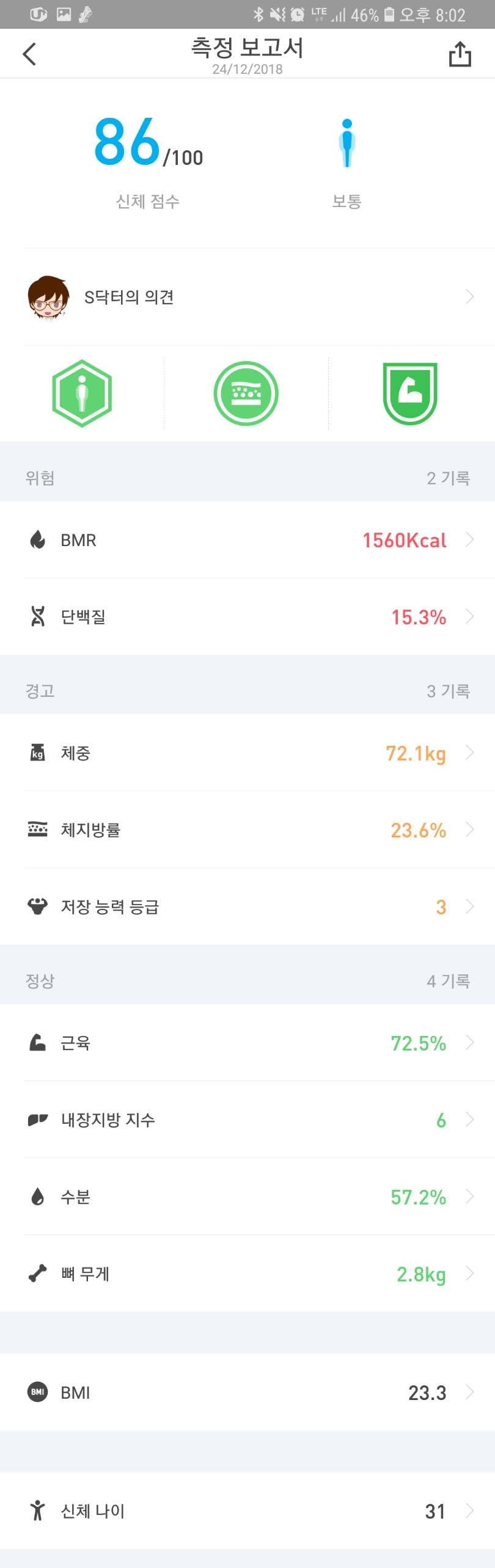Open S닥터의 의견
This screenshot has width=495, height=1568.
248,297
